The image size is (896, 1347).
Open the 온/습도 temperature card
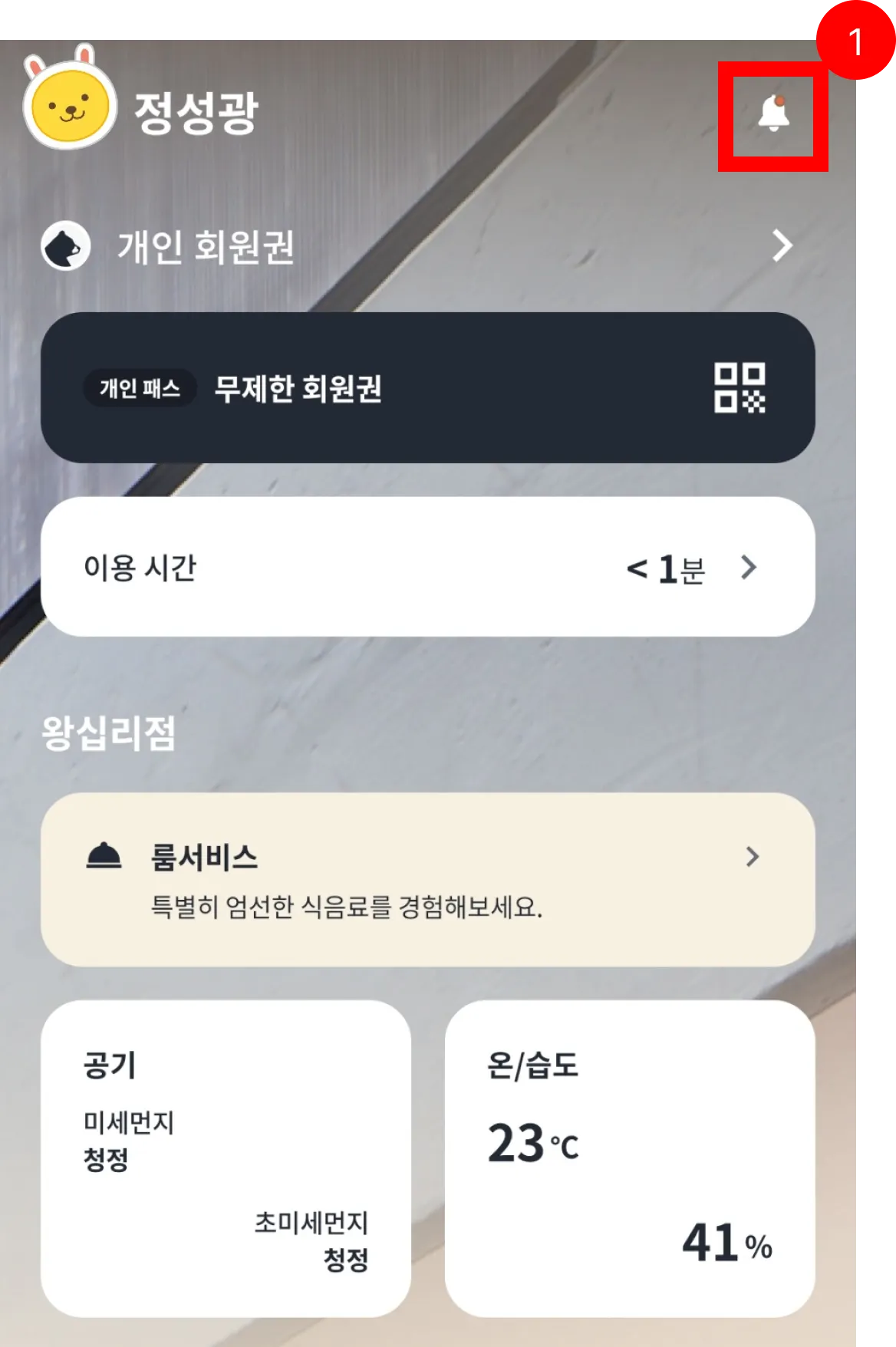coord(630,1159)
